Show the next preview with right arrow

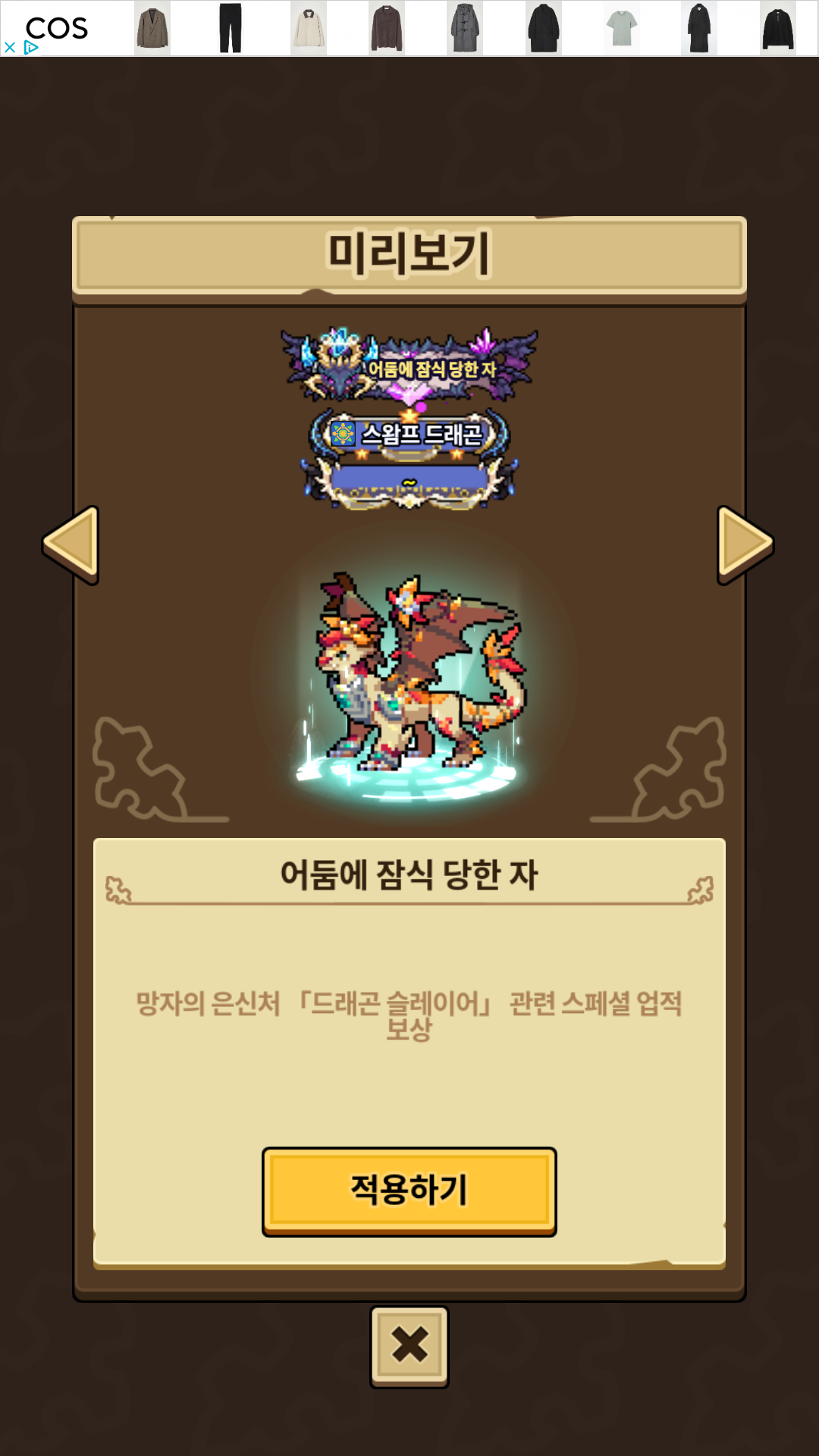(x=745, y=544)
